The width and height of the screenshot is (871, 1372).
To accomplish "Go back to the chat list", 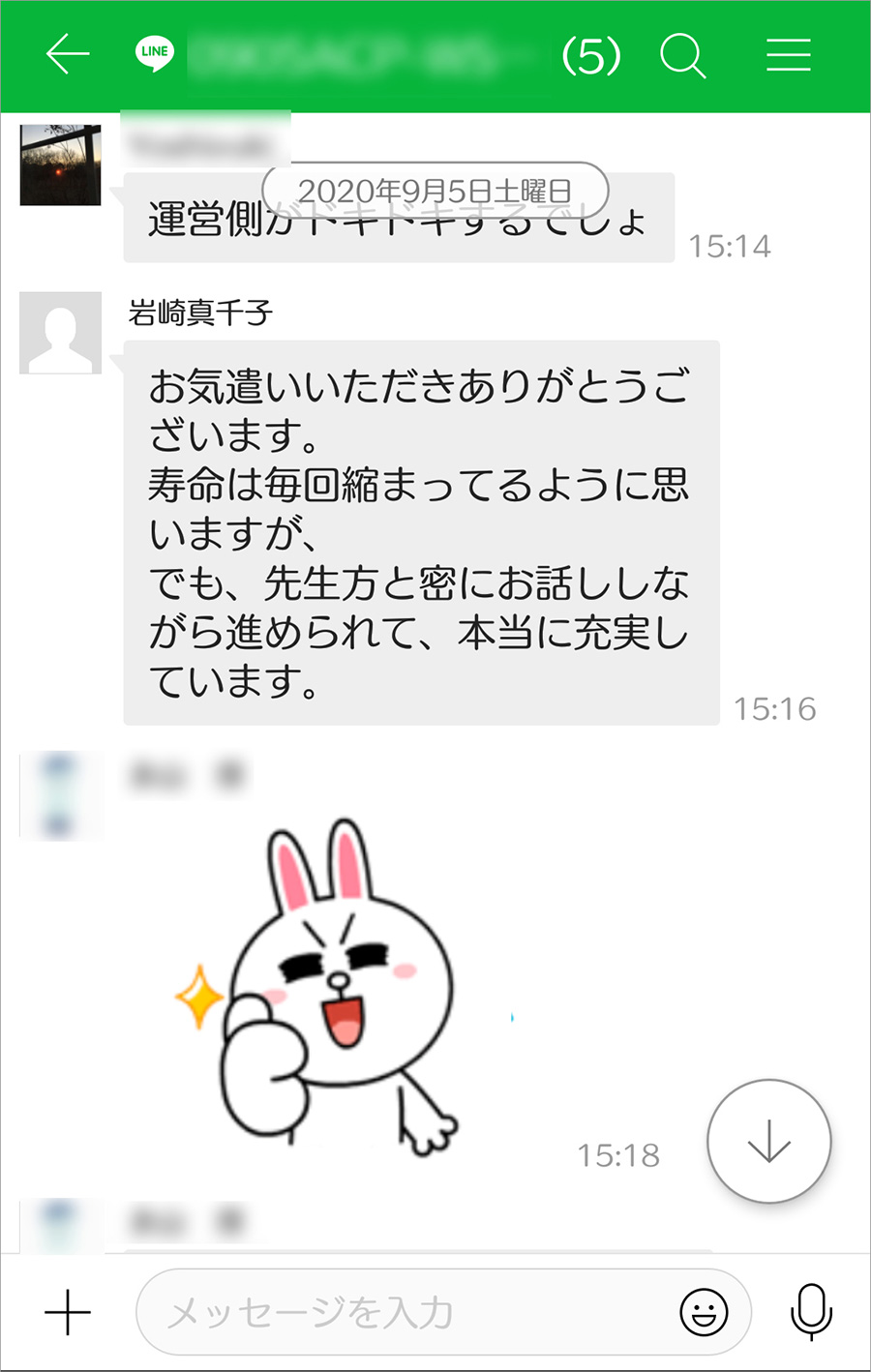I will (x=68, y=54).
